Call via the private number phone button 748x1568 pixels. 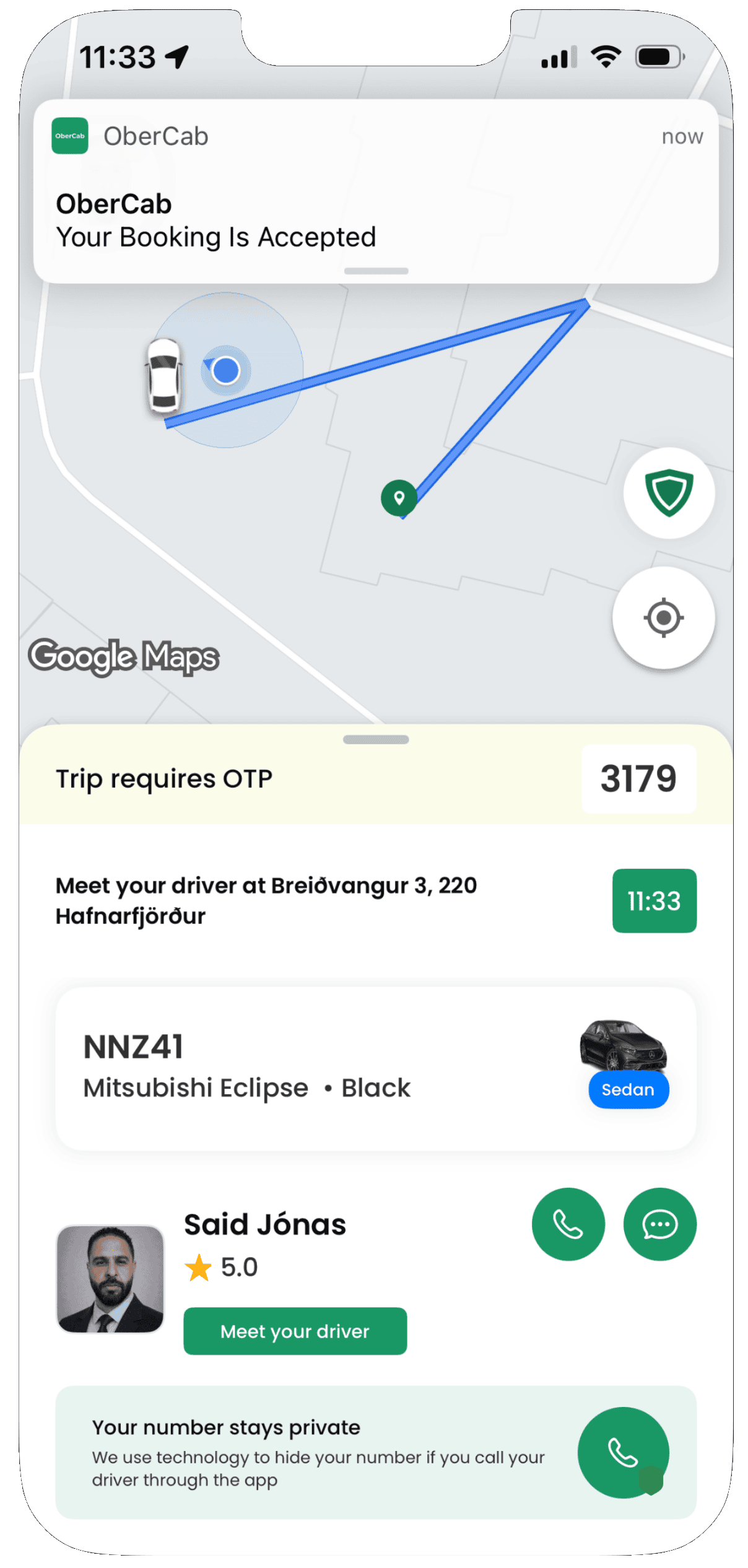coord(623,1452)
